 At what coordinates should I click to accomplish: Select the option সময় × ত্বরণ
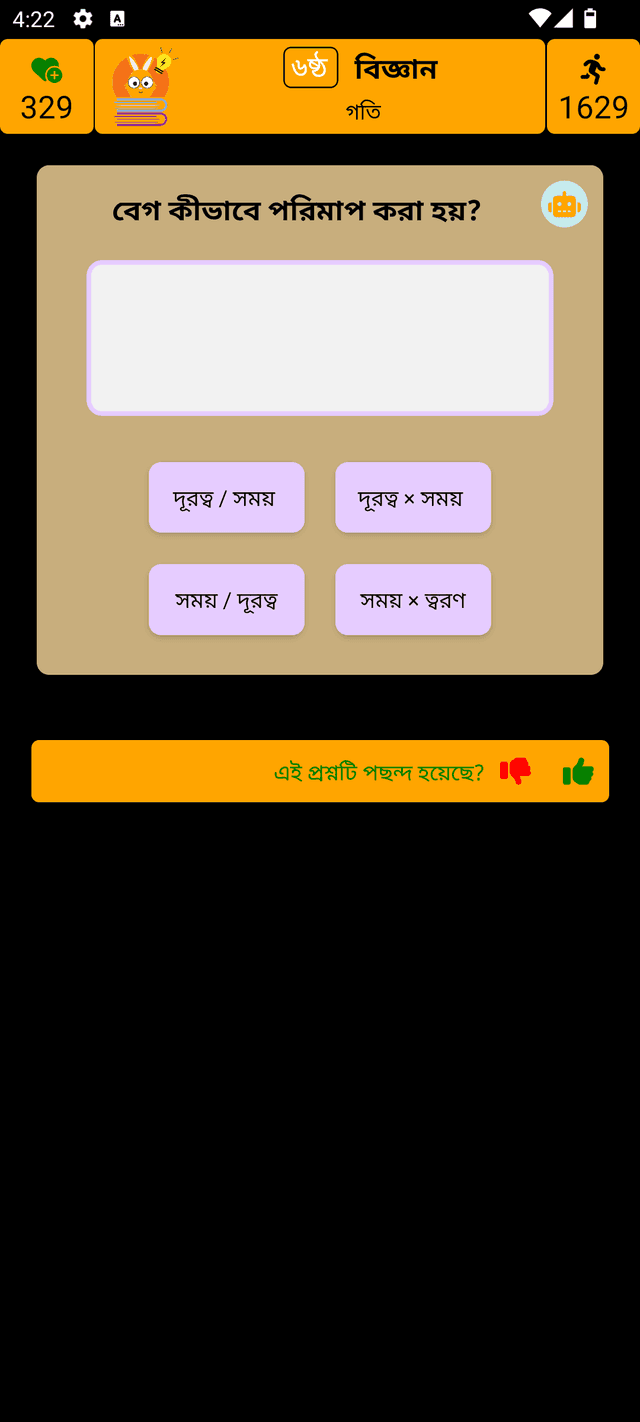click(412, 600)
